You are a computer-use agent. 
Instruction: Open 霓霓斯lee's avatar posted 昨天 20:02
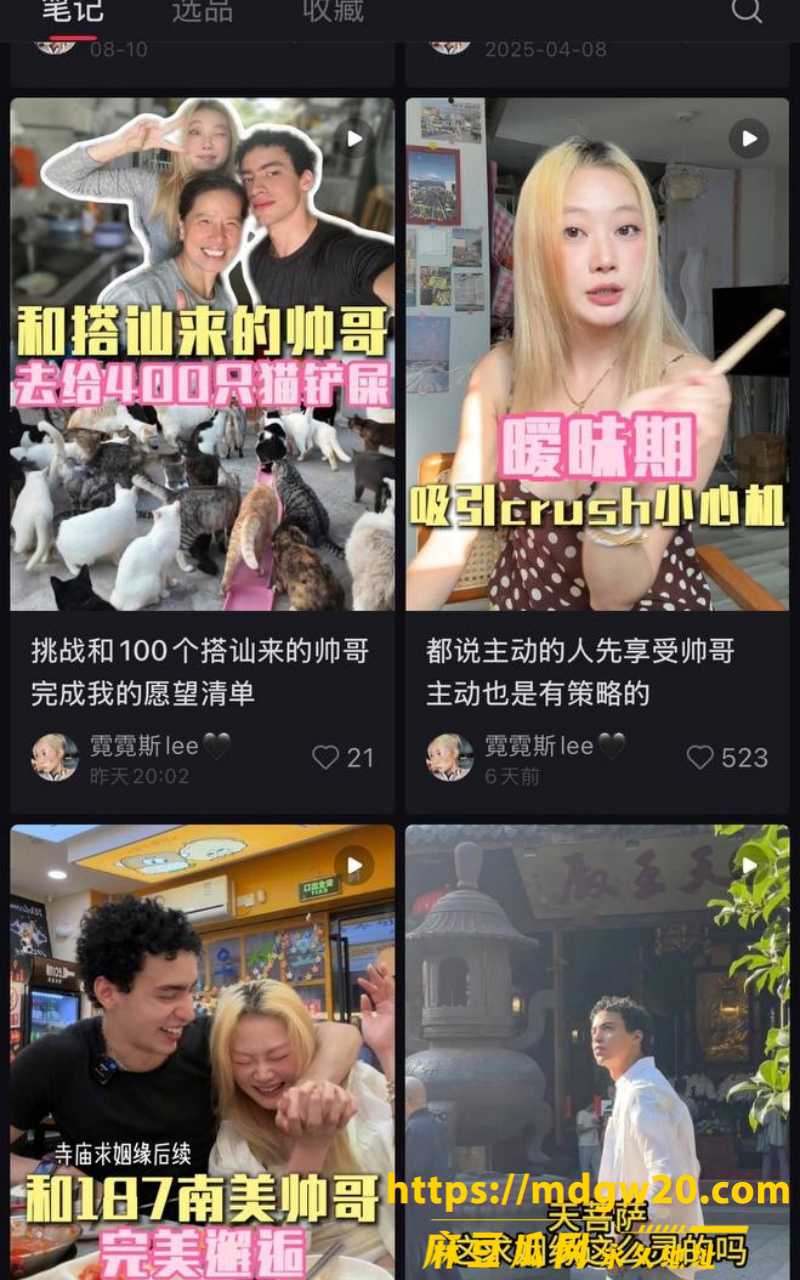(55, 757)
